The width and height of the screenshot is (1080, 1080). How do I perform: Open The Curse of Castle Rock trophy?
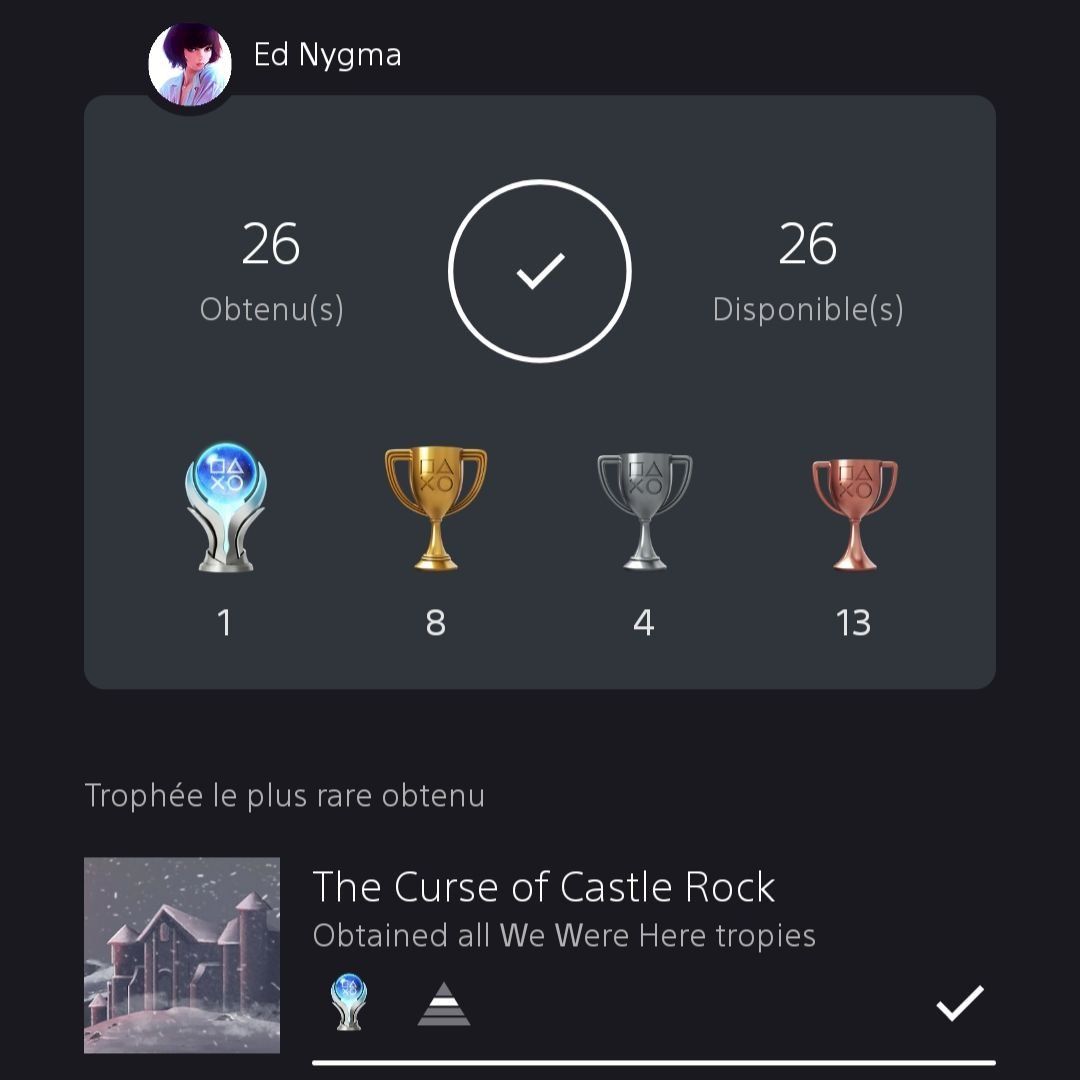point(543,888)
